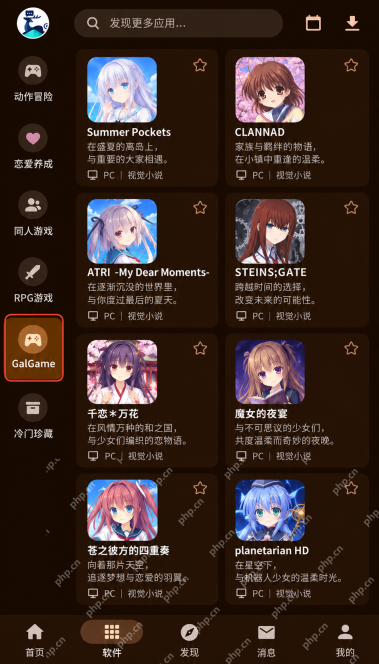Tap the profile avatar at the top left
Image resolution: width=379 pixels, height=664 pixels.
click(x=33, y=23)
